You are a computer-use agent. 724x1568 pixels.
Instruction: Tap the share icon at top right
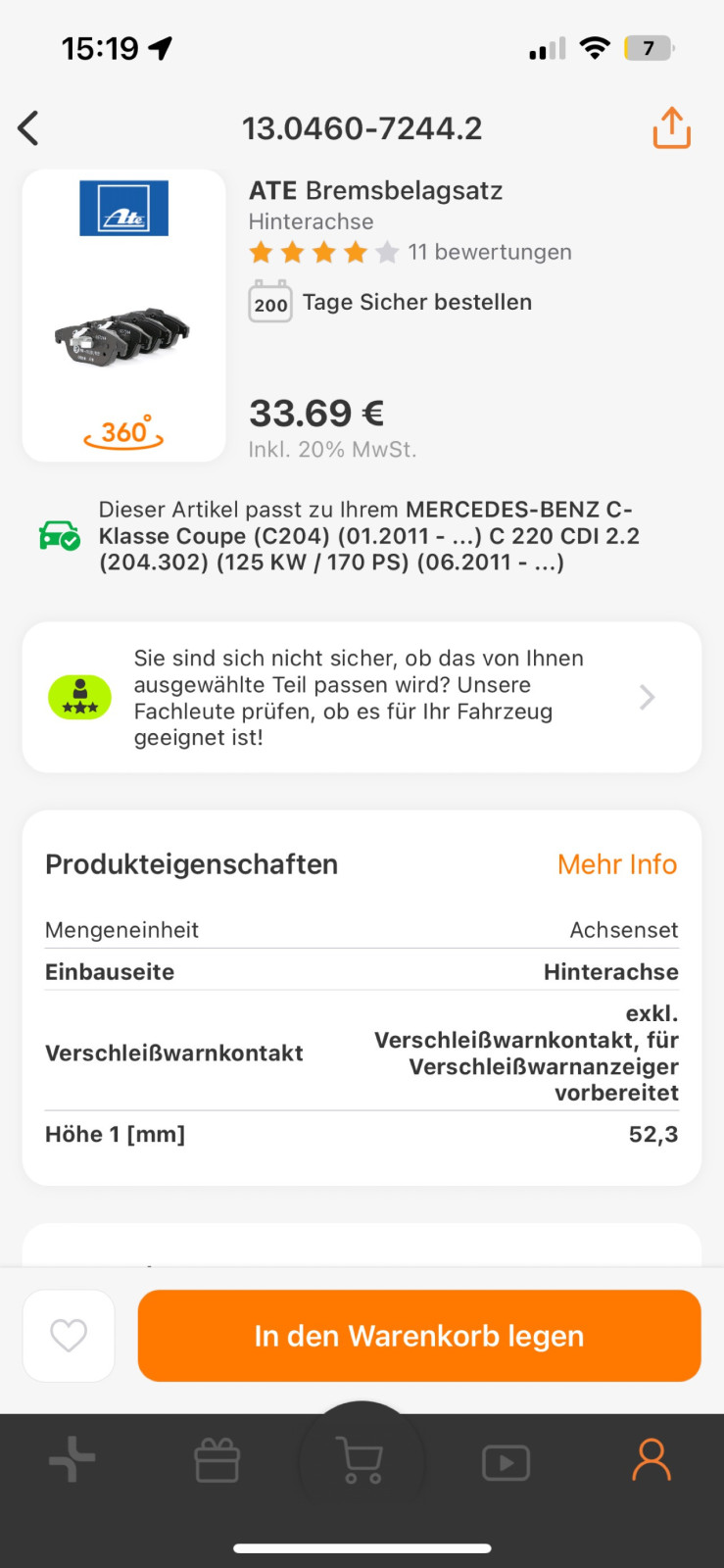pos(670,127)
